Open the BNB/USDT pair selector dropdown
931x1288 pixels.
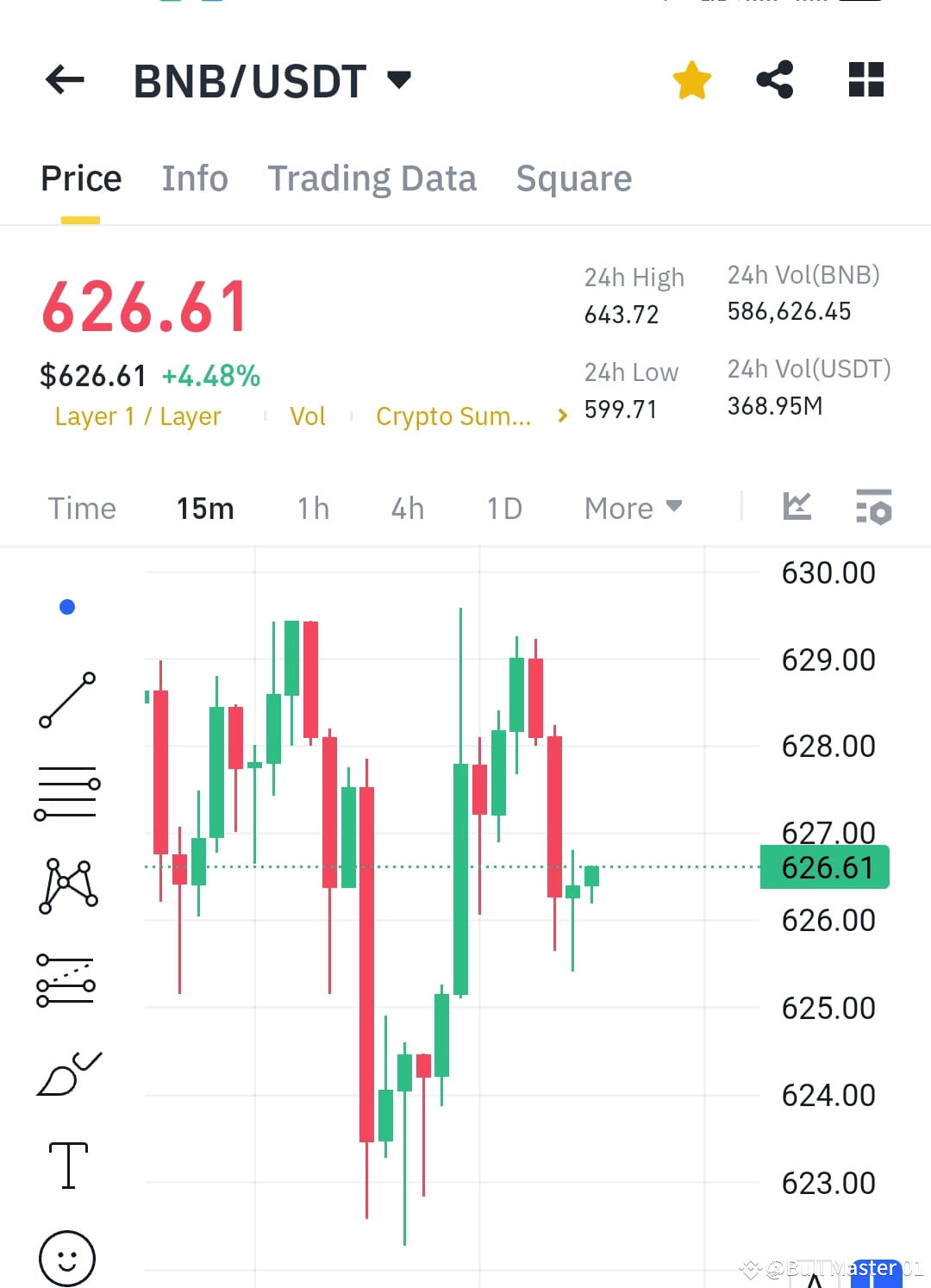(399, 79)
